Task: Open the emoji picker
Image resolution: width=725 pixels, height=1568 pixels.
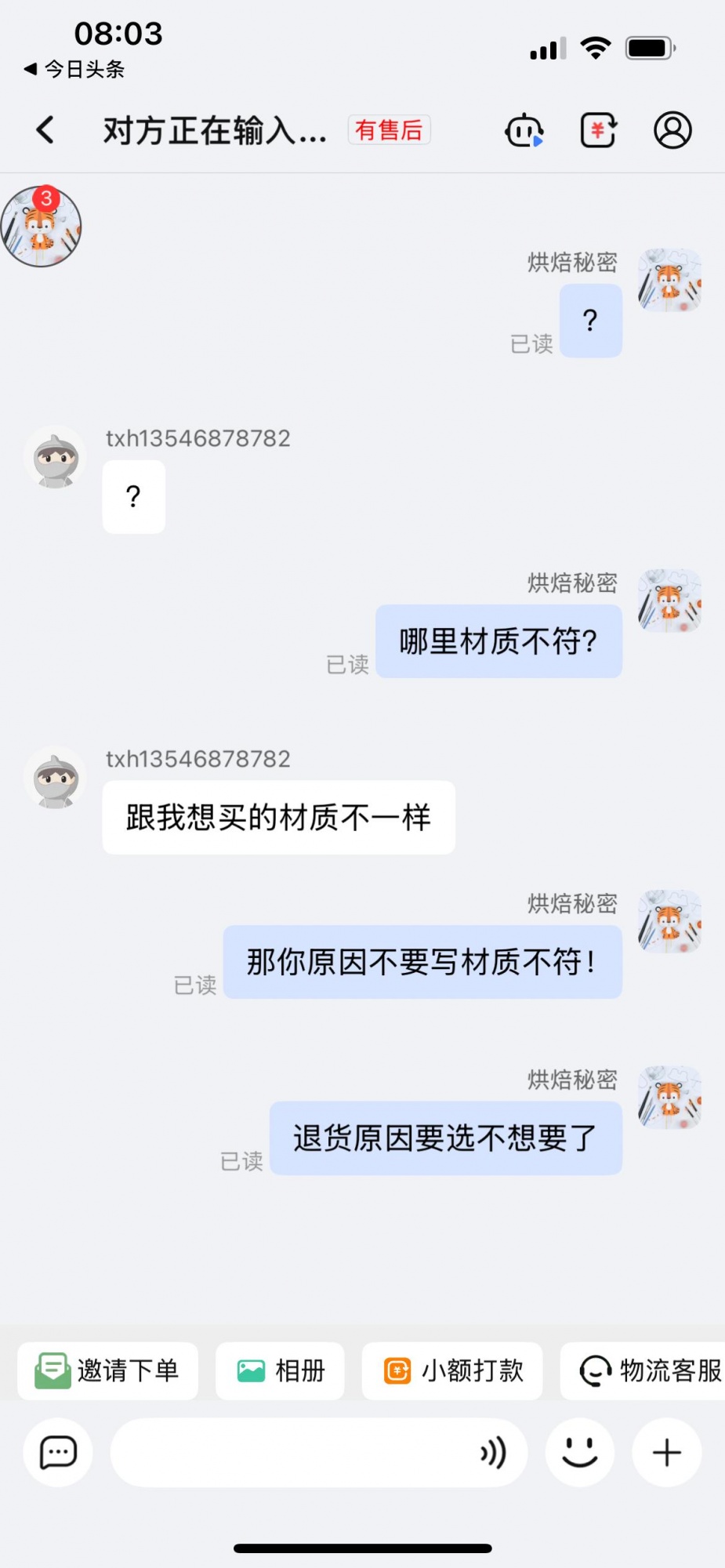Action: [580, 1453]
